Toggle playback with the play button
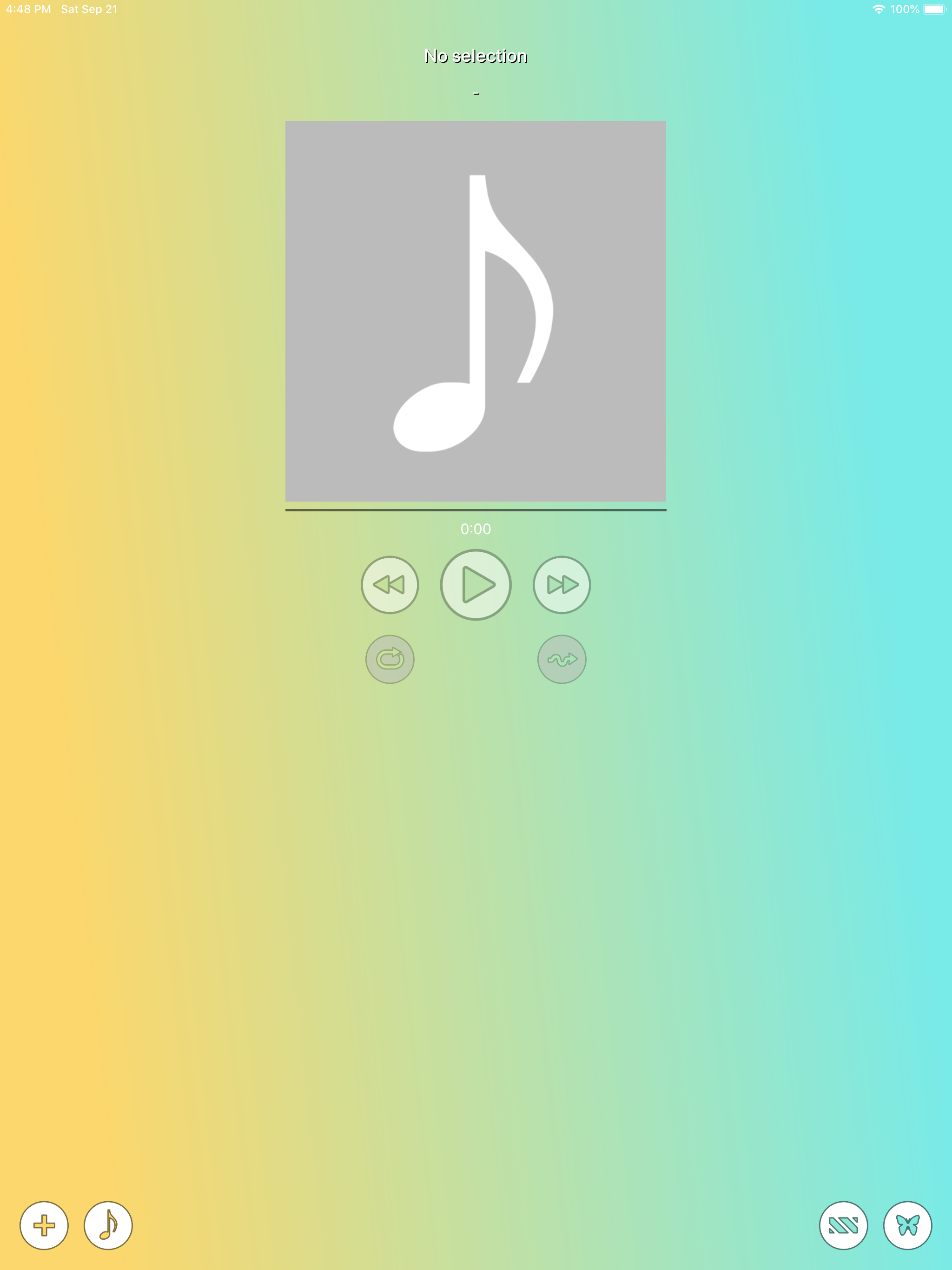Viewport: 952px width, 1270px height. [476, 585]
